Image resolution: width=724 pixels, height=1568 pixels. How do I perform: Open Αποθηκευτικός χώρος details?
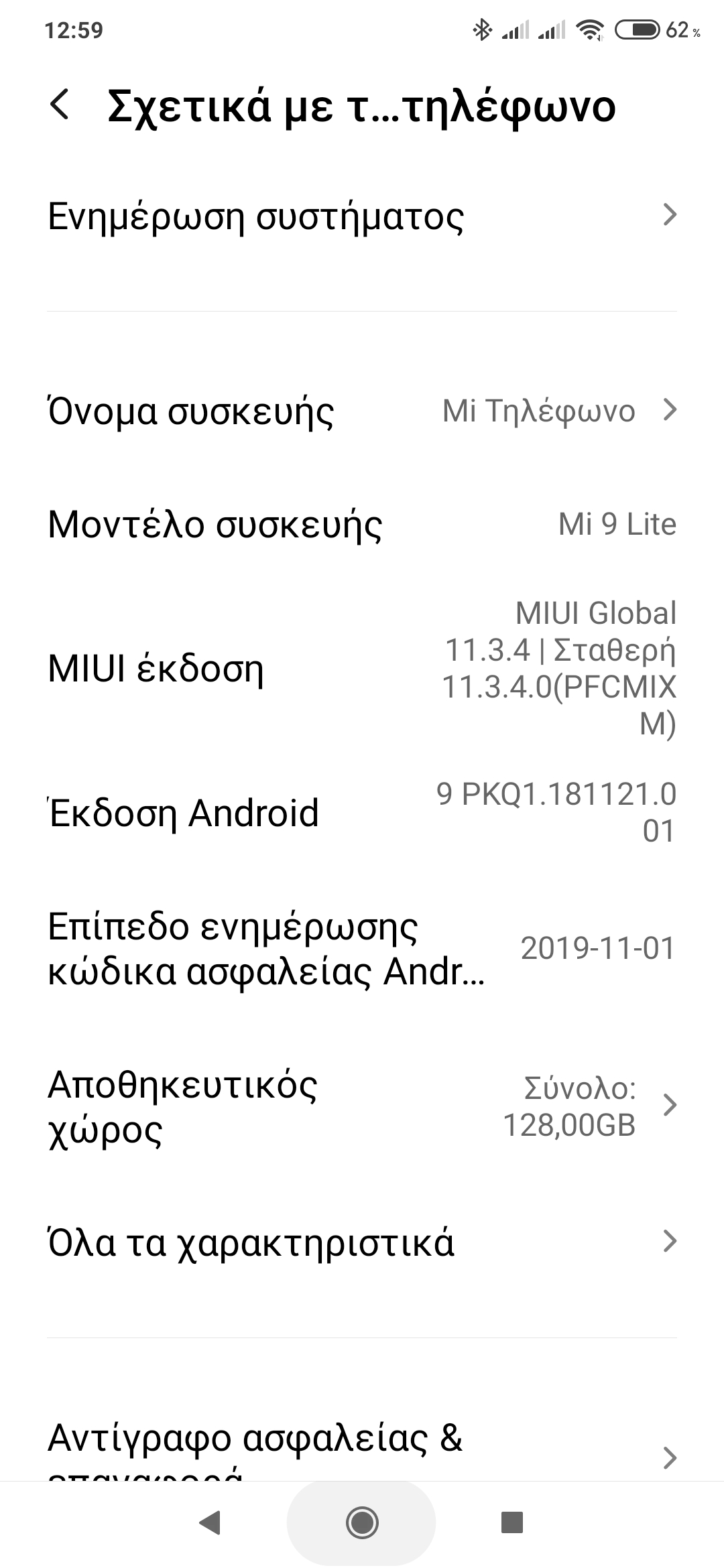click(x=362, y=1106)
